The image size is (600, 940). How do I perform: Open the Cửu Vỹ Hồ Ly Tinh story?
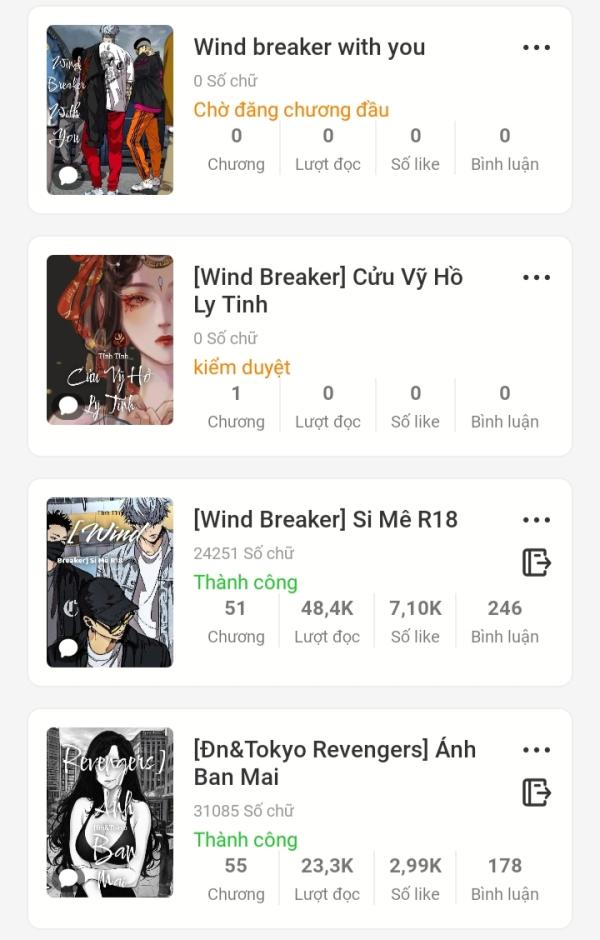327,290
